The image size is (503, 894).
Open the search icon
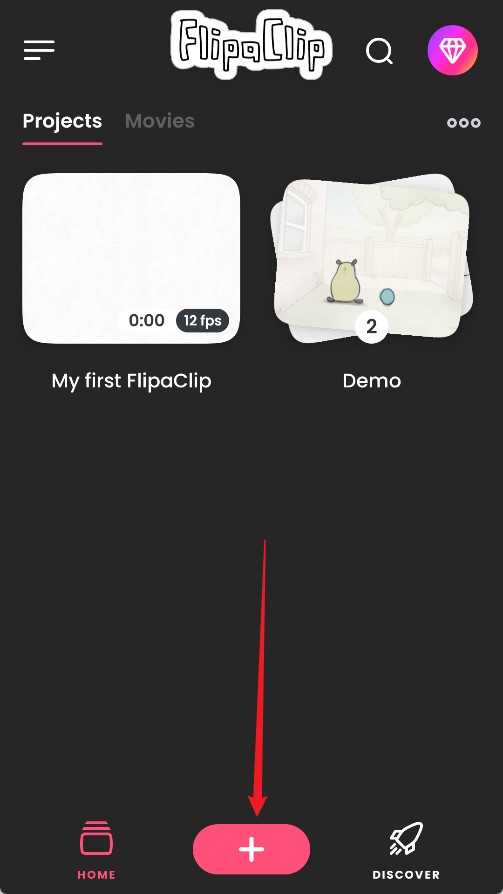pos(380,51)
